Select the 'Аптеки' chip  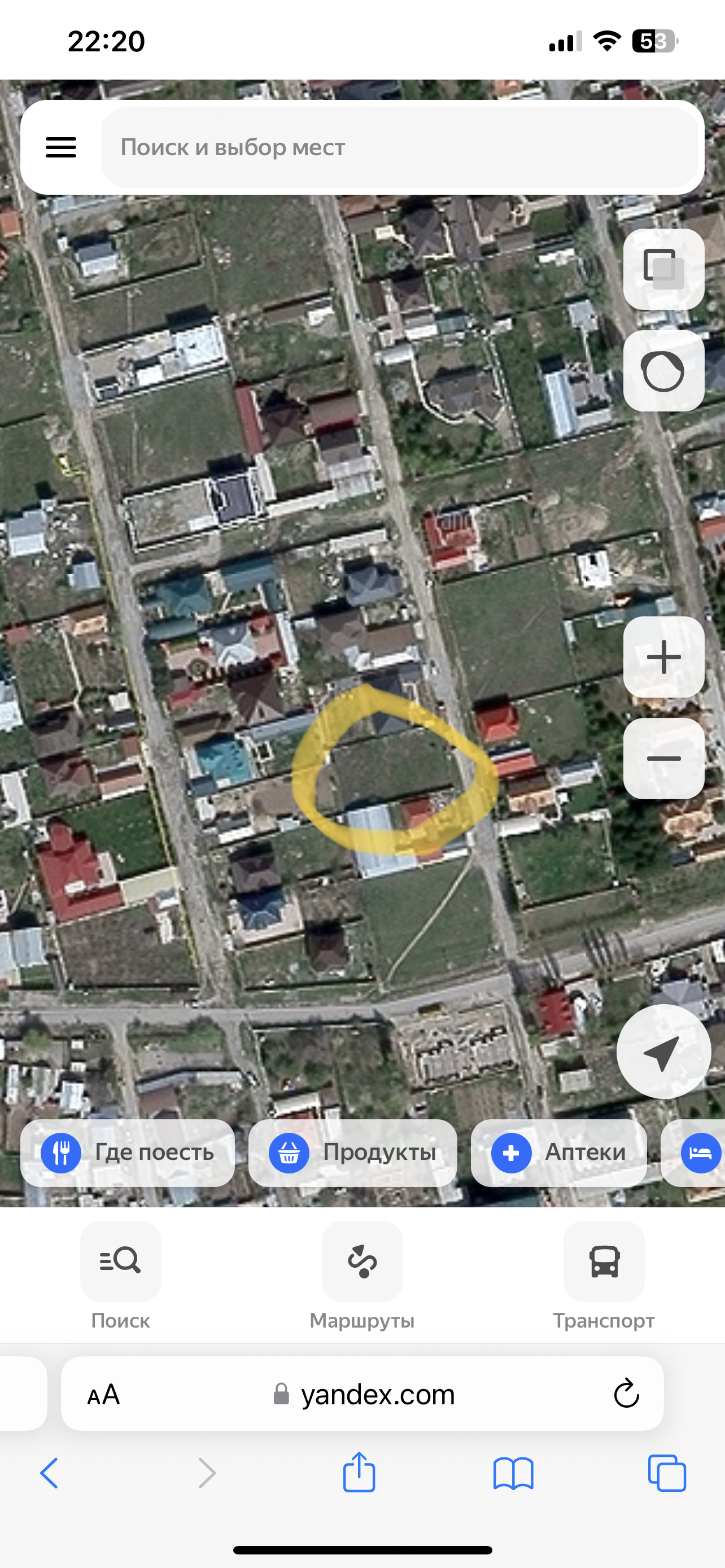pos(559,1152)
